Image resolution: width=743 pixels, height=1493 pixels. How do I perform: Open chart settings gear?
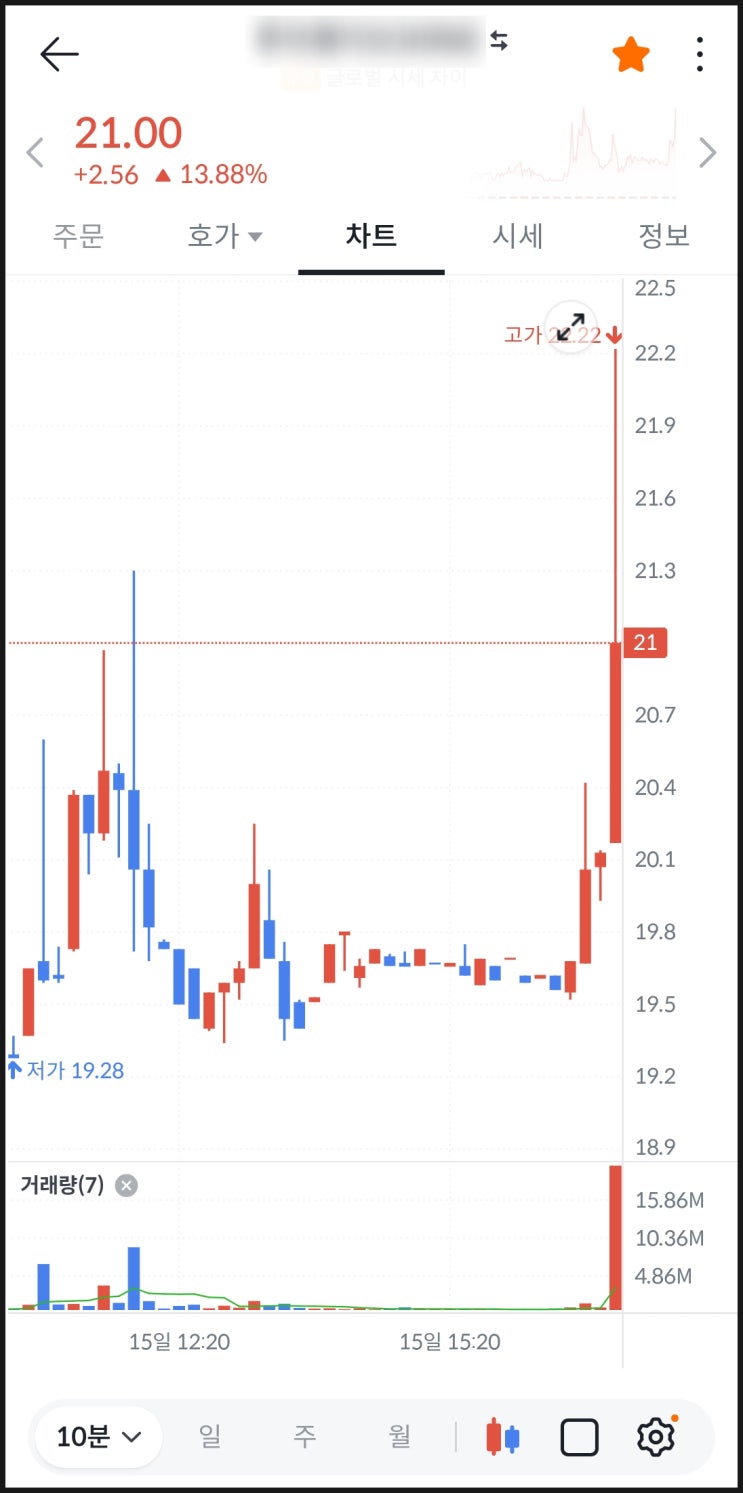[656, 1437]
